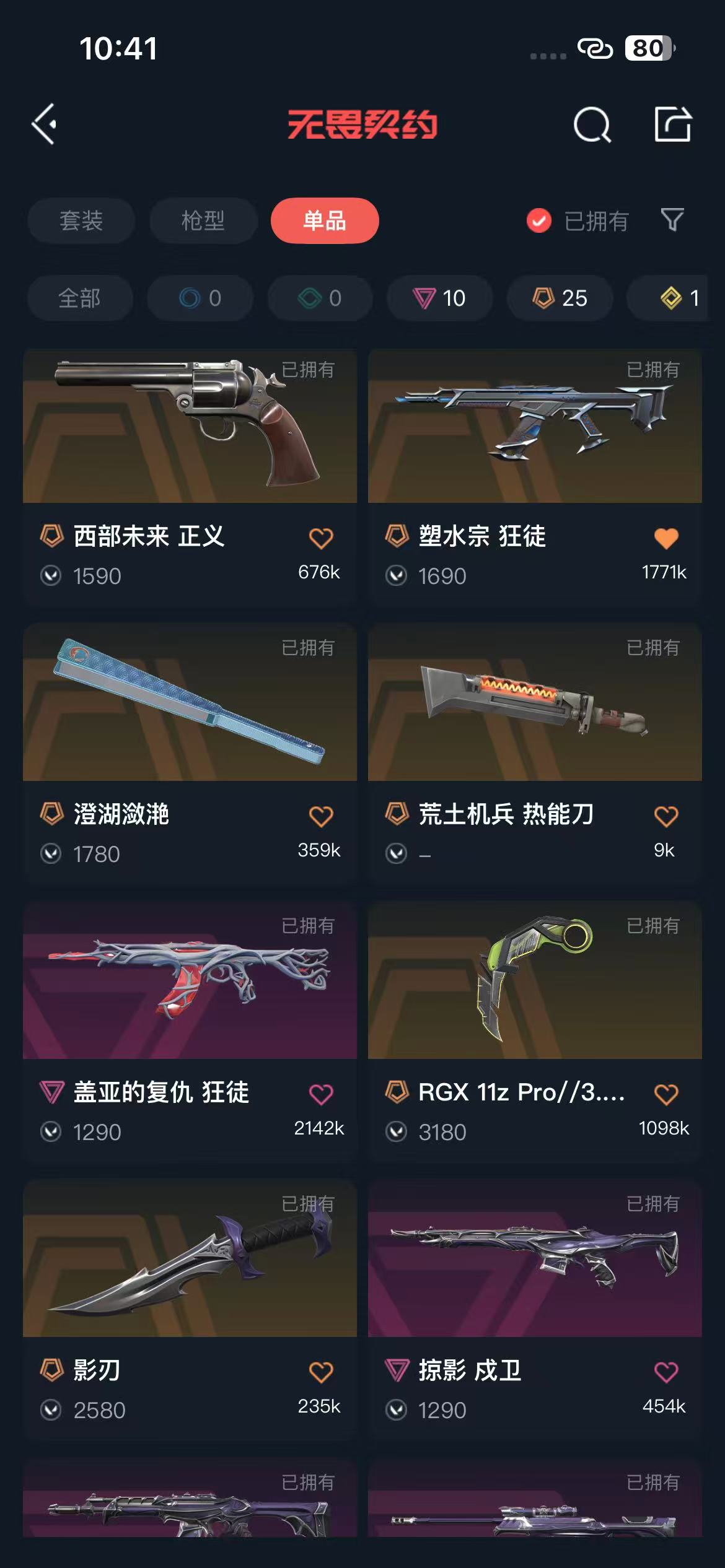The height and width of the screenshot is (1568, 725).
Task: Open the 荒土机兵 热能刀 skin card
Action: click(534, 703)
